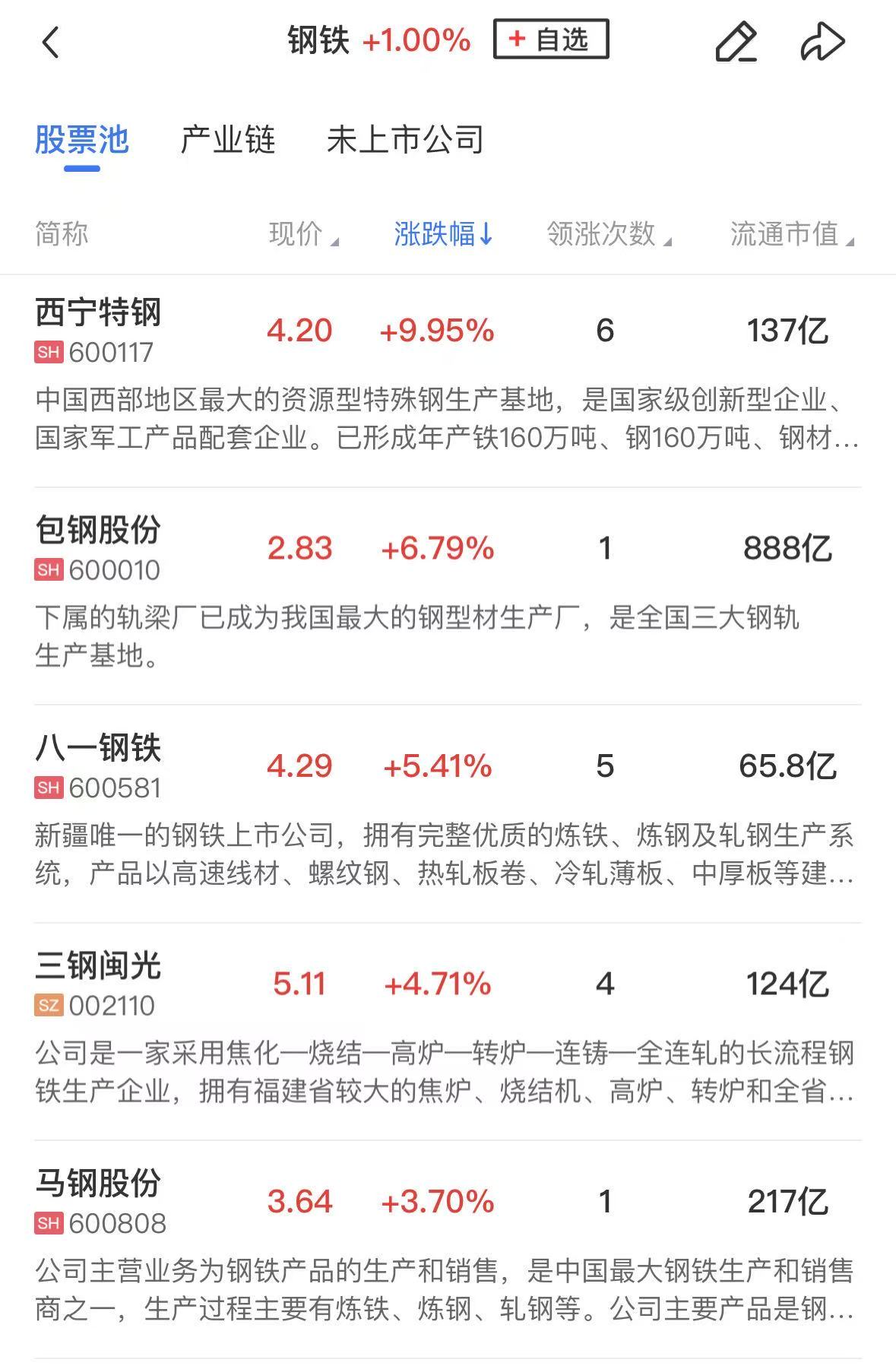Add 钢铁 to 自选 watchlist

click(x=551, y=40)
